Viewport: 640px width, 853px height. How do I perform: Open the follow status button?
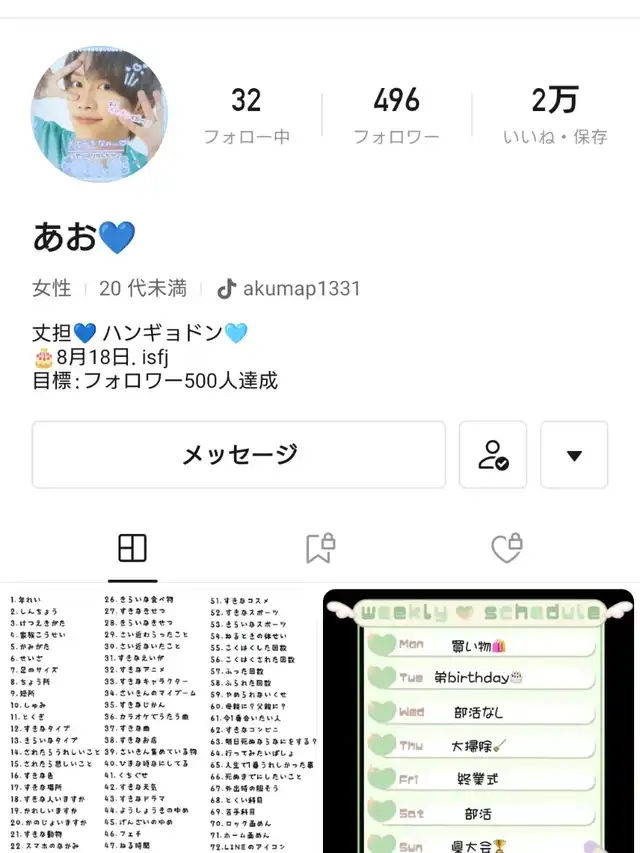[492, 455]
